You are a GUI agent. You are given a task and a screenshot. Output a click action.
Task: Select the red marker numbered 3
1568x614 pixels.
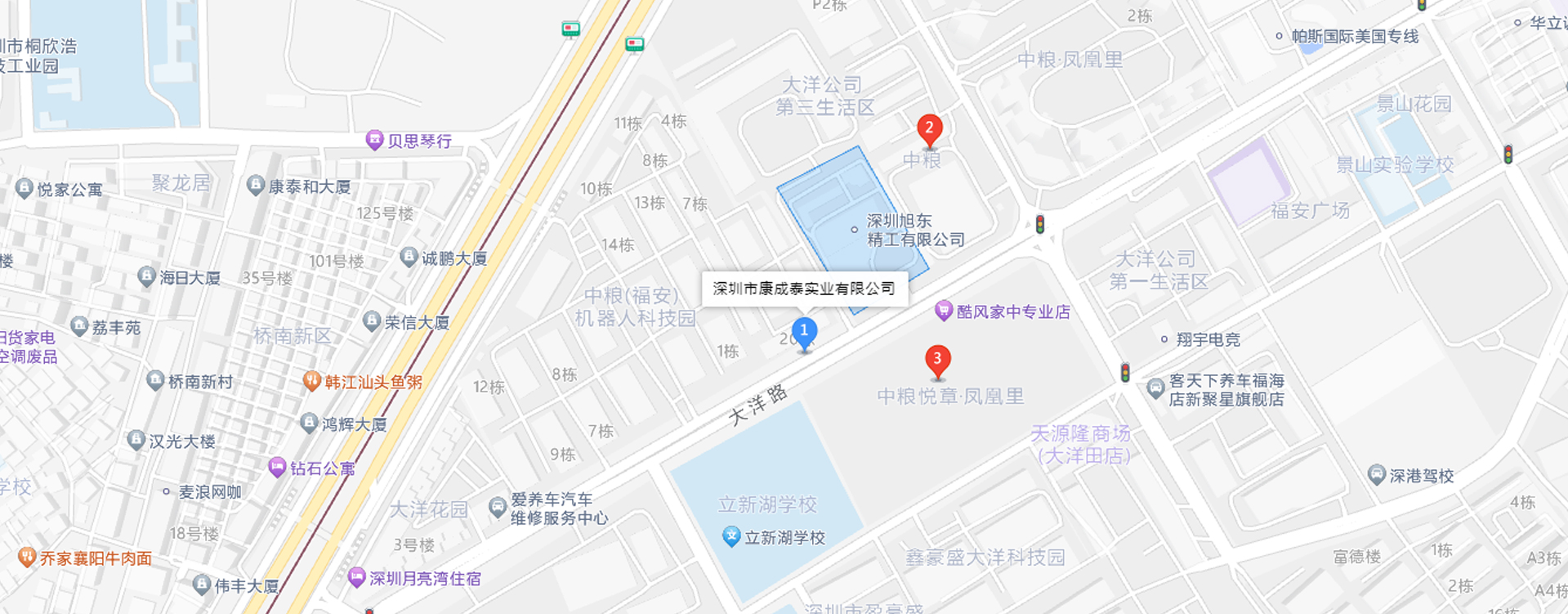click(937, 360)
